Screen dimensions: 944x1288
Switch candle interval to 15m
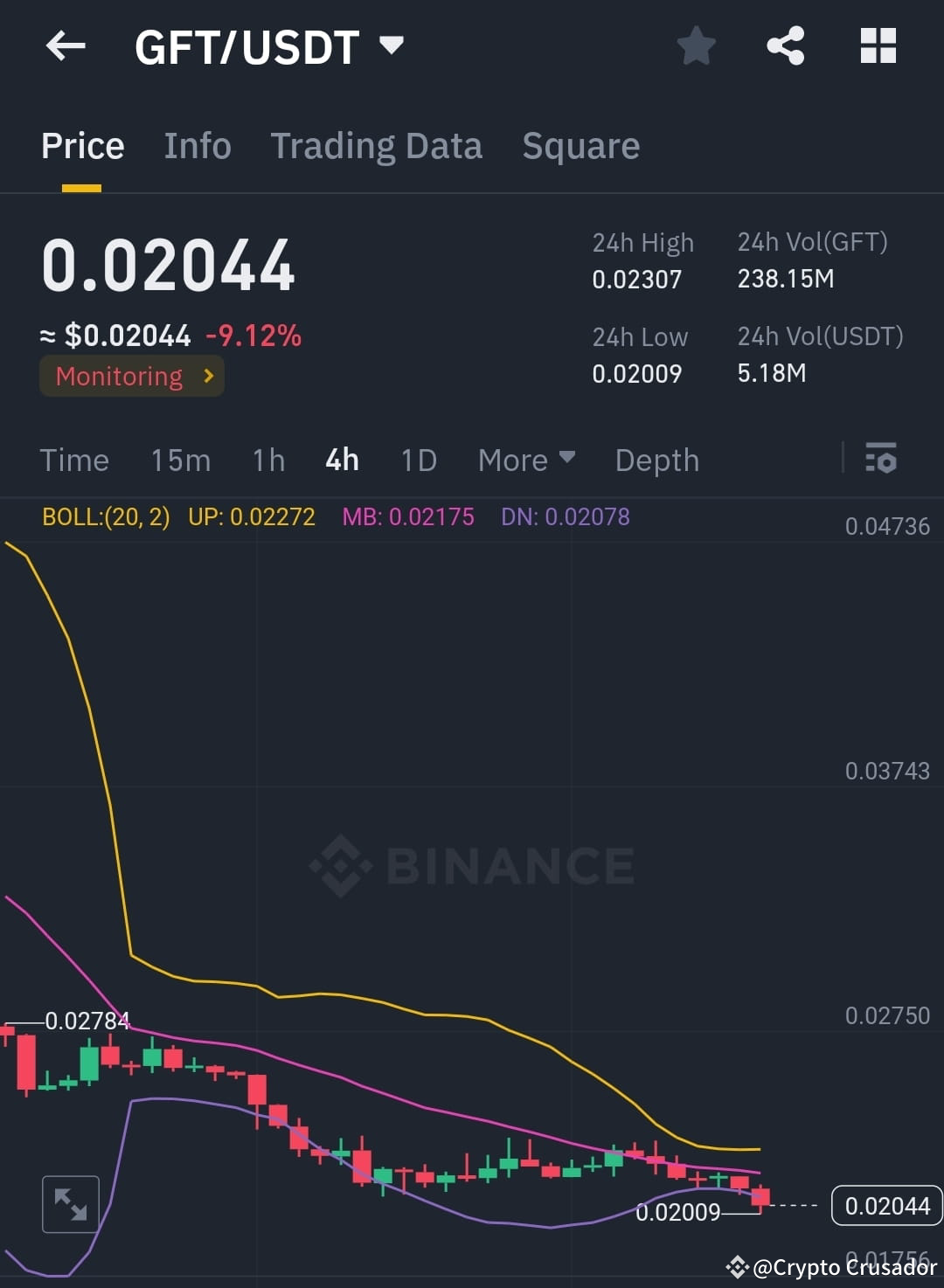(180, 460)
